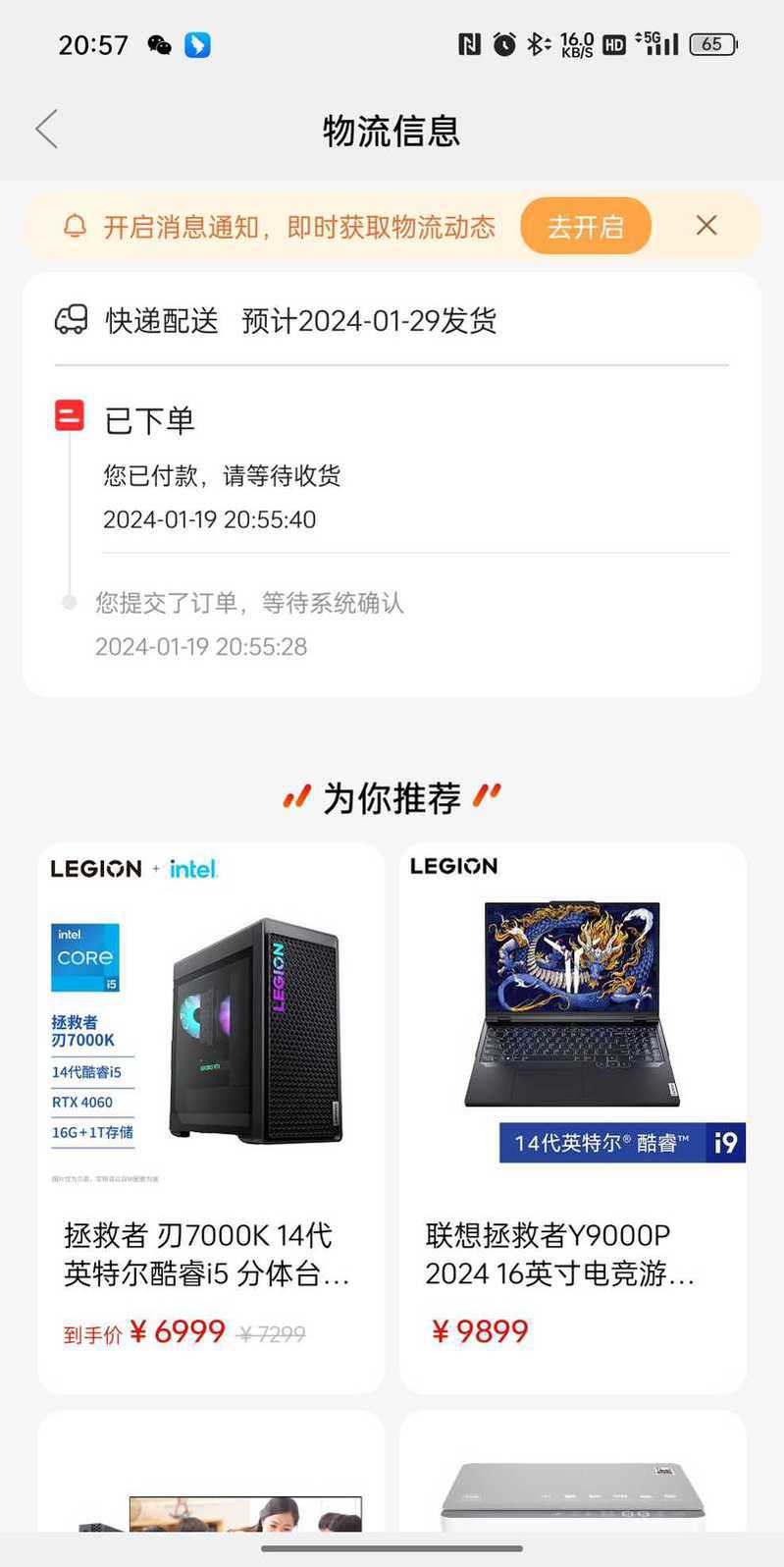Screen dimensions: 784x1567
Task: Open the 联想拯救者Y9000P laptop card
Action: pos(573,1117)
